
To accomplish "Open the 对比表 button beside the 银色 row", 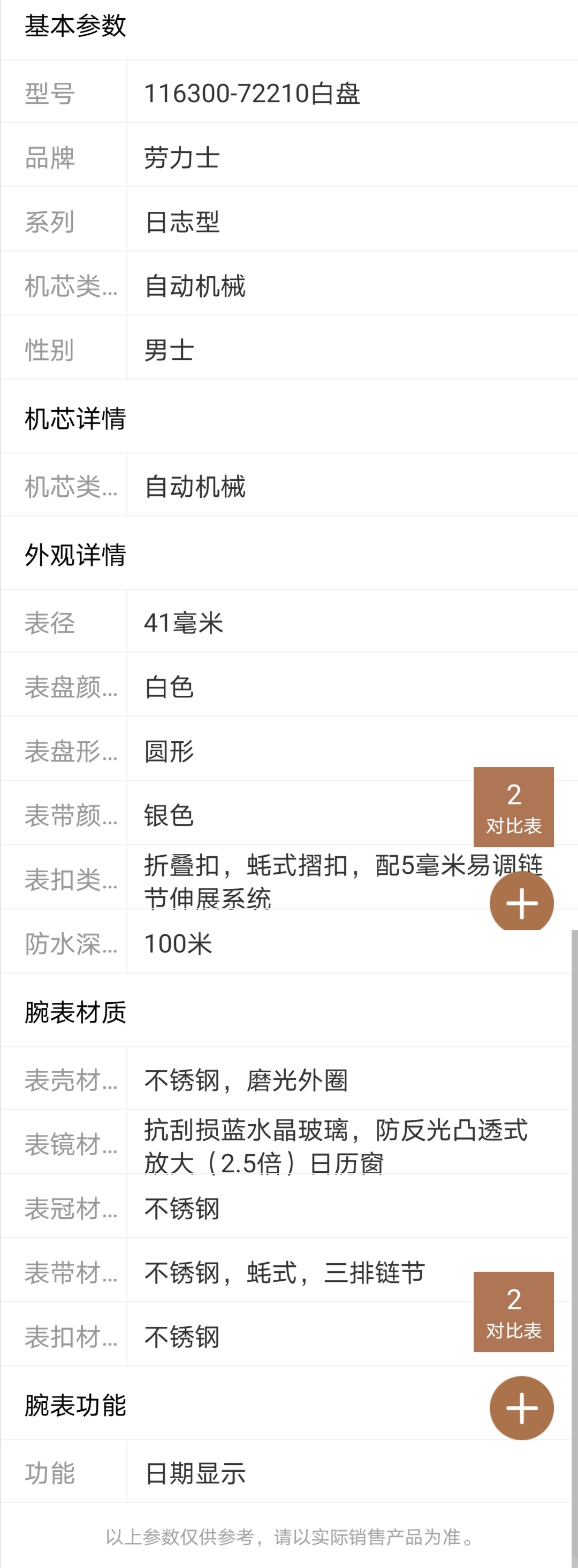I will (513, 806).
